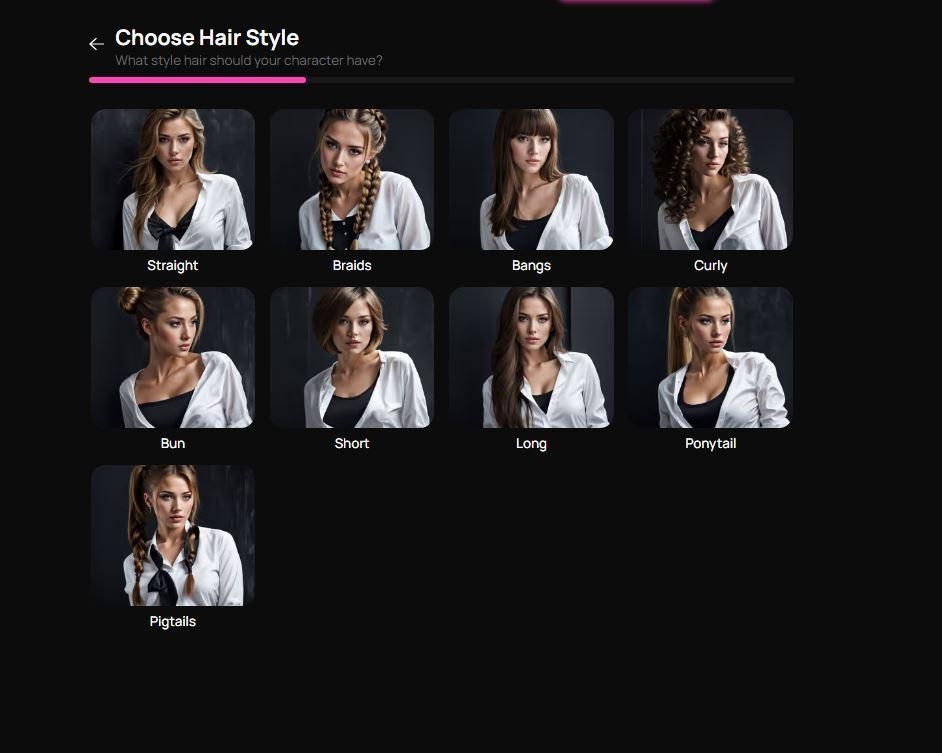Select the Curly hair style
The width and height of the screenshot is (942, 753).
click(x=710, y=180)
